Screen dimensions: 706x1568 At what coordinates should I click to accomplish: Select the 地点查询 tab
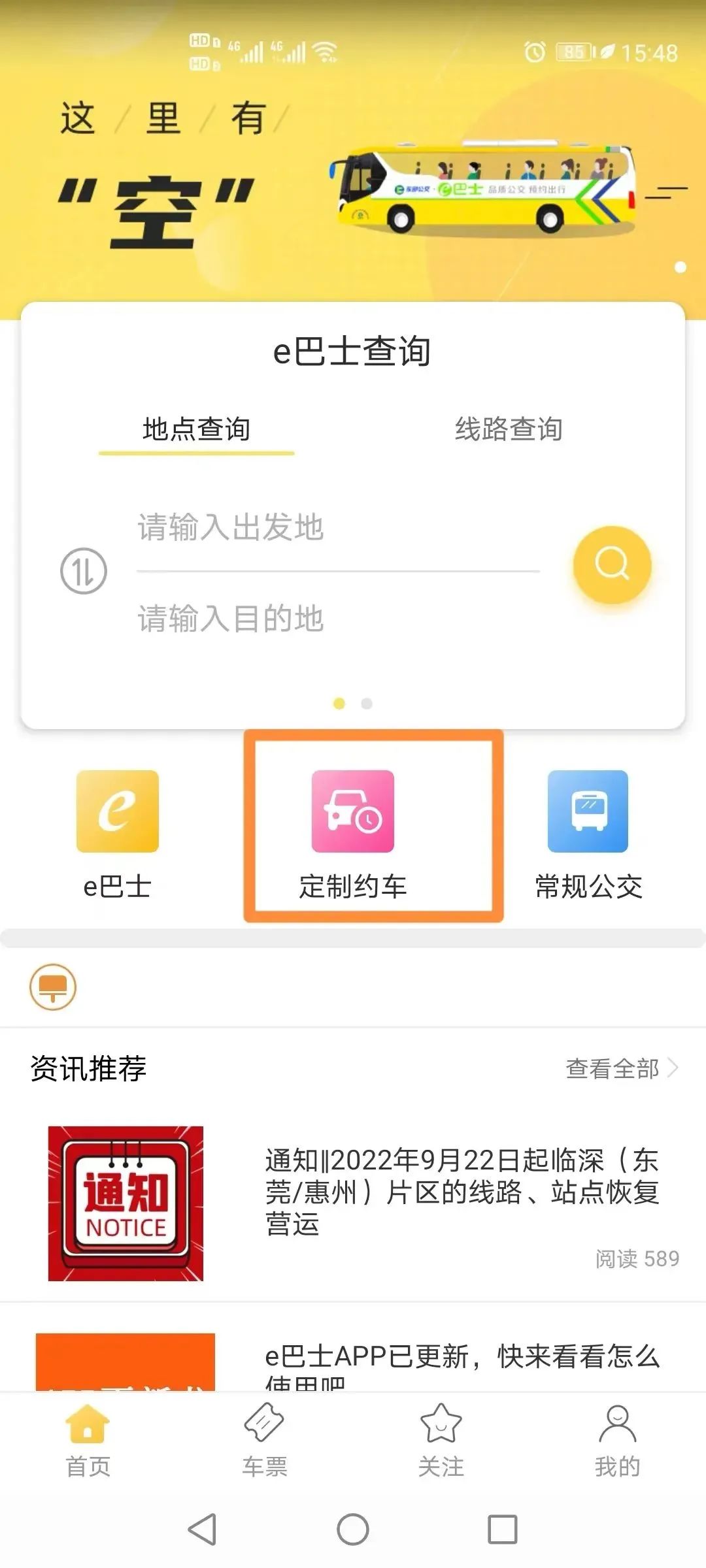click(196, 429)
